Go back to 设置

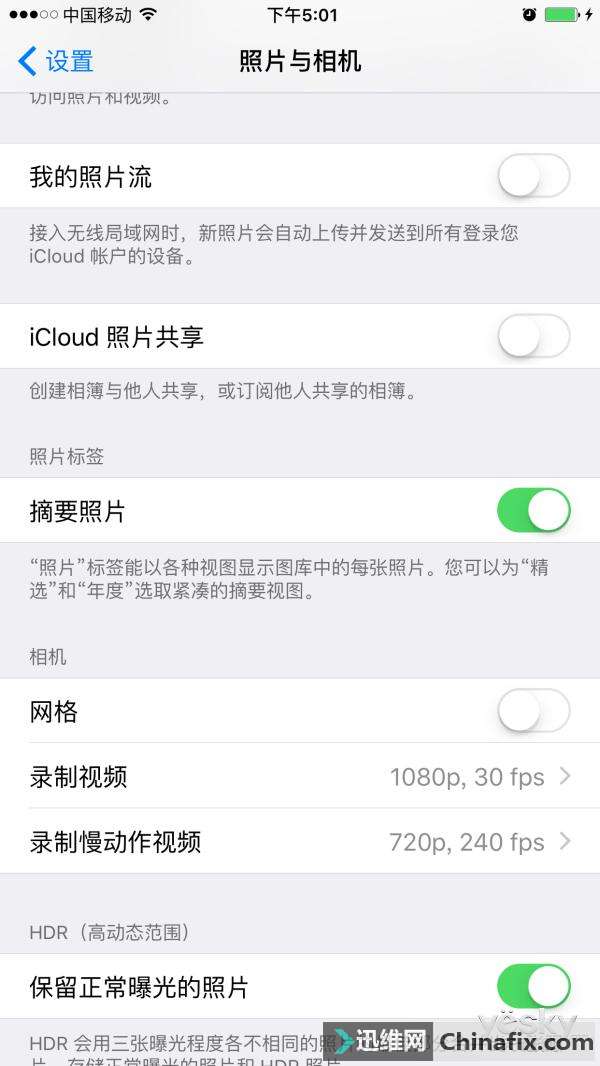point(56,61)
